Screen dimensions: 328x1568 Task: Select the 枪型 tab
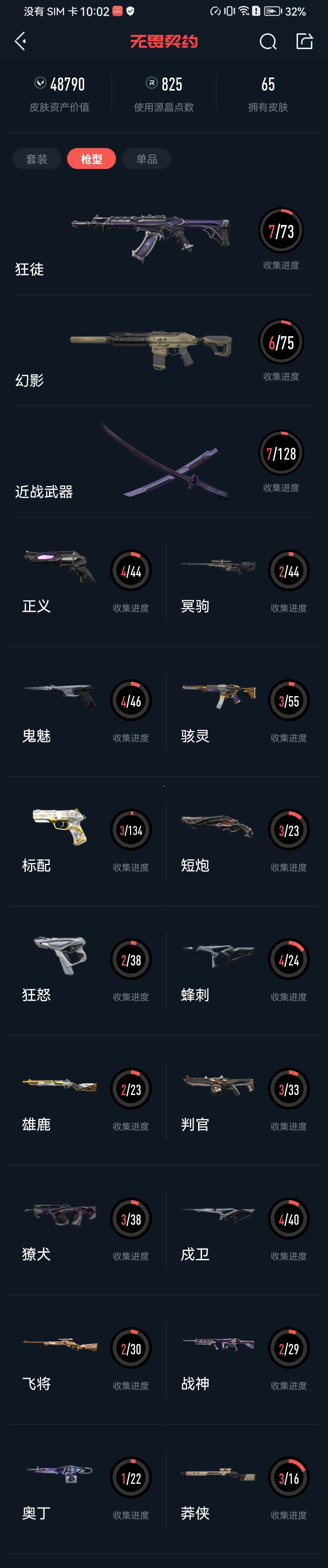pyautogui.click(x=91, y=159)
